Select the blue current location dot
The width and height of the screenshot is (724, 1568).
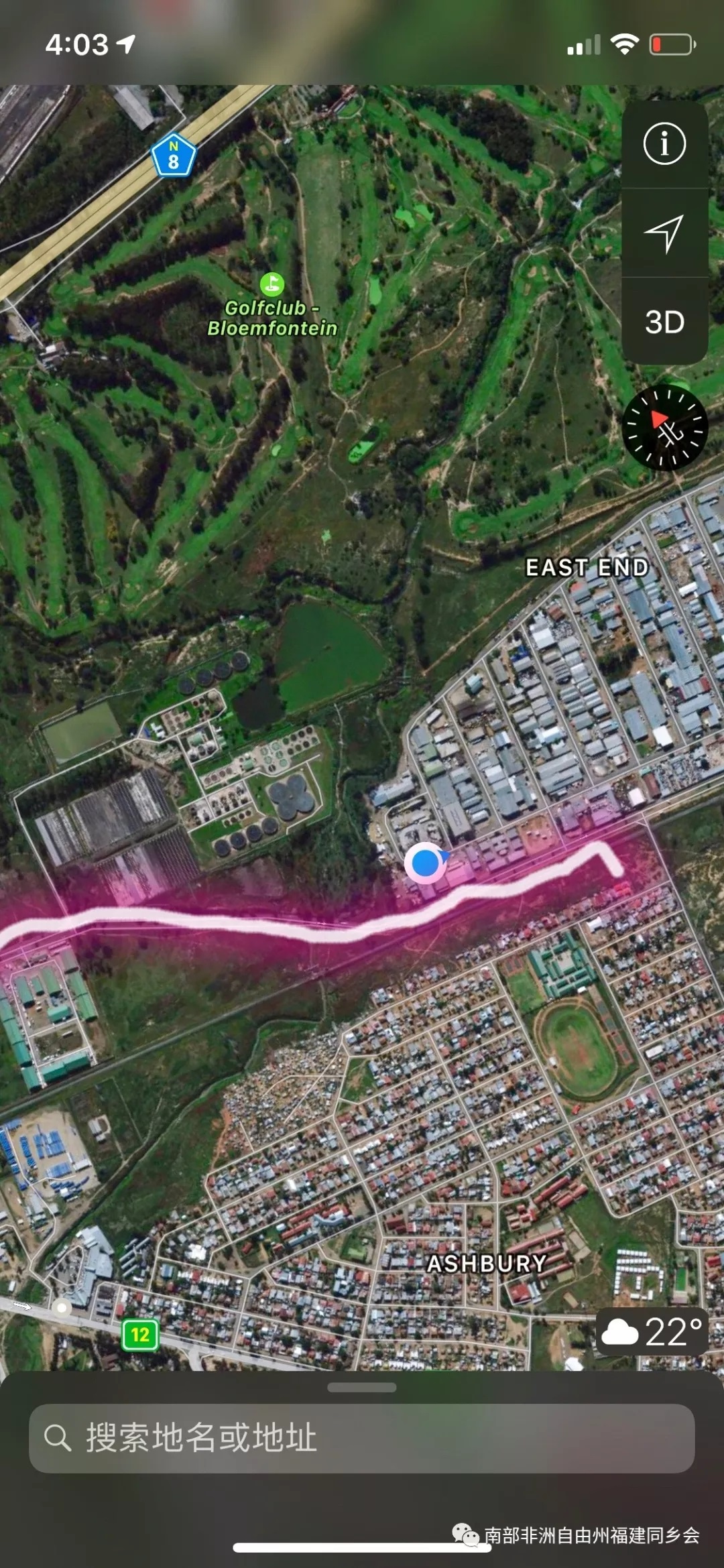[x=425, y=863]
